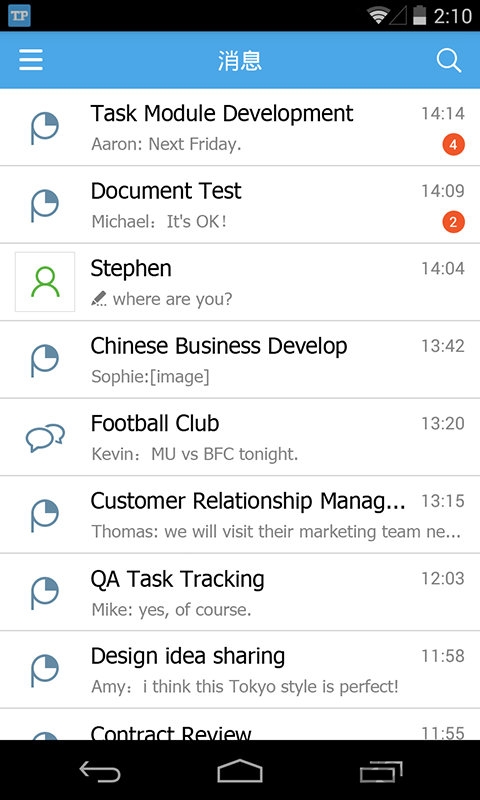Open Customer Relationship Manag... thread
Image resolution: width=480 pixels, height=800 pixels.
(240, 515)
